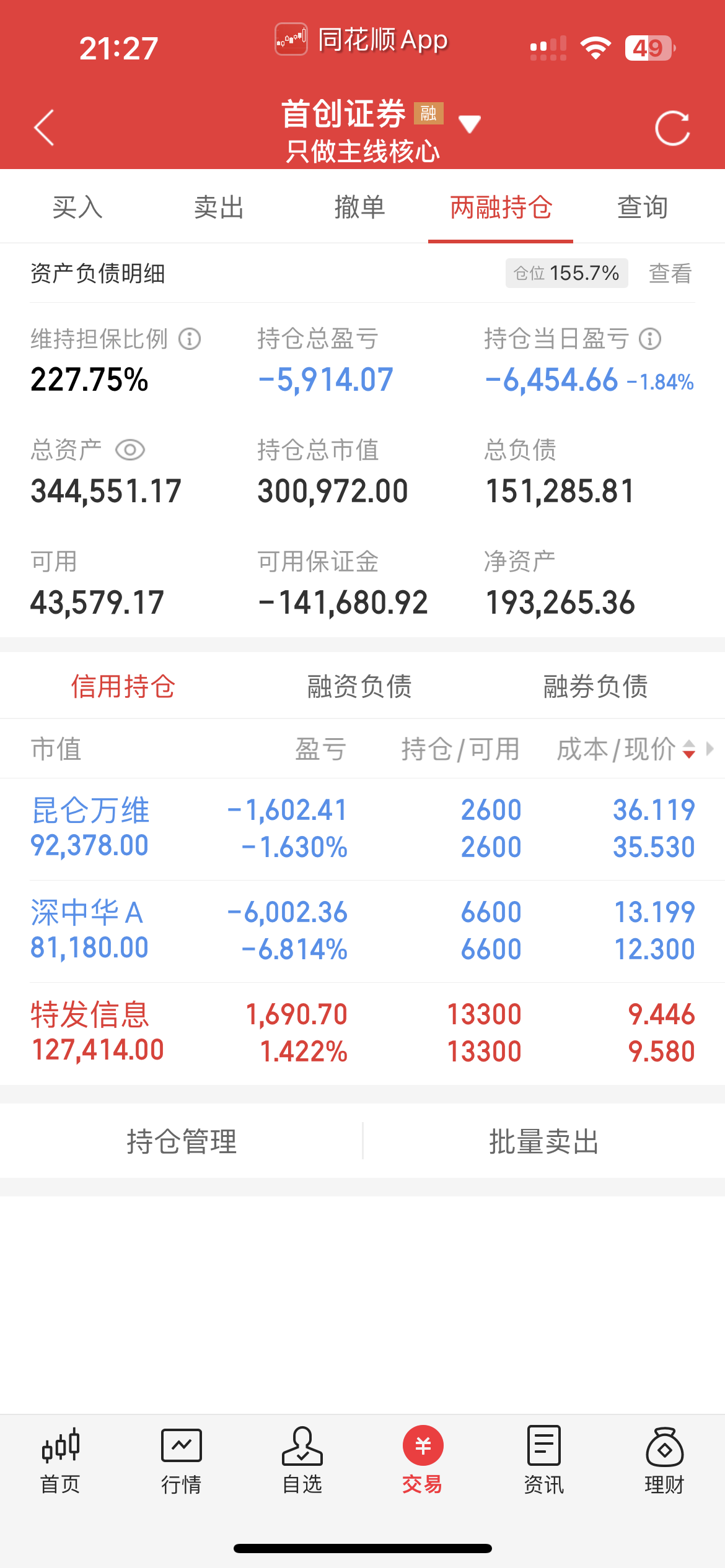Tap the 批量卖出 button
Image resolution: width=725 pixels, height=1568 pixels.
click(x=543, y=1141)
